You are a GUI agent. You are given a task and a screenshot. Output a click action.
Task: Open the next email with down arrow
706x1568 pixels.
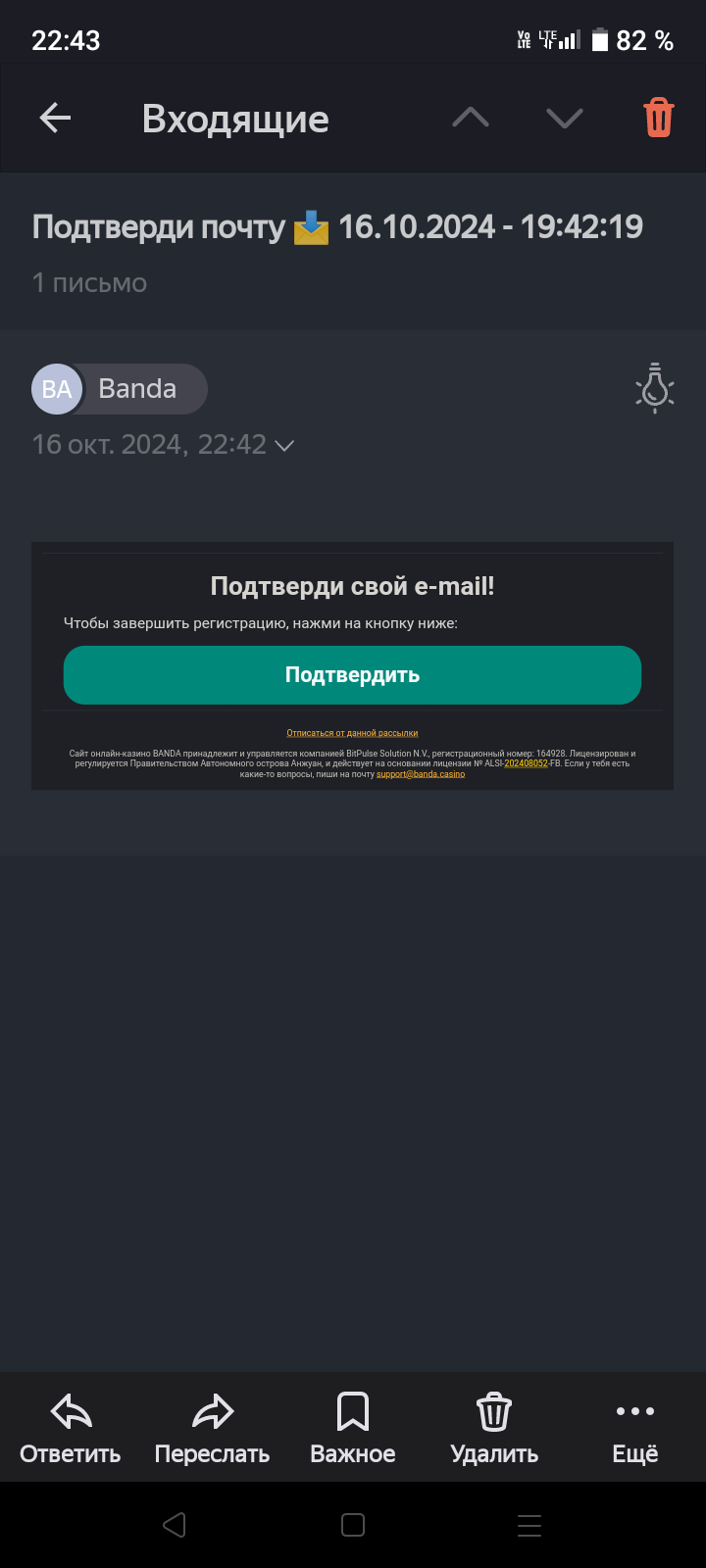tap(565, 119)
